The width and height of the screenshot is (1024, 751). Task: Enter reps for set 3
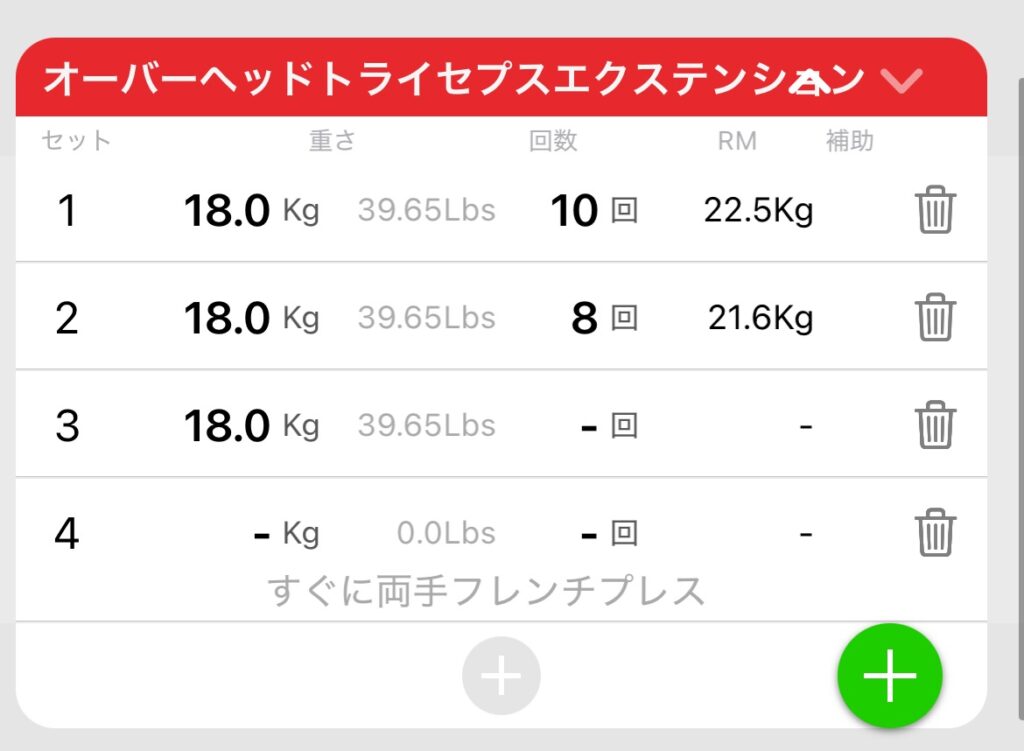[588, 427]
